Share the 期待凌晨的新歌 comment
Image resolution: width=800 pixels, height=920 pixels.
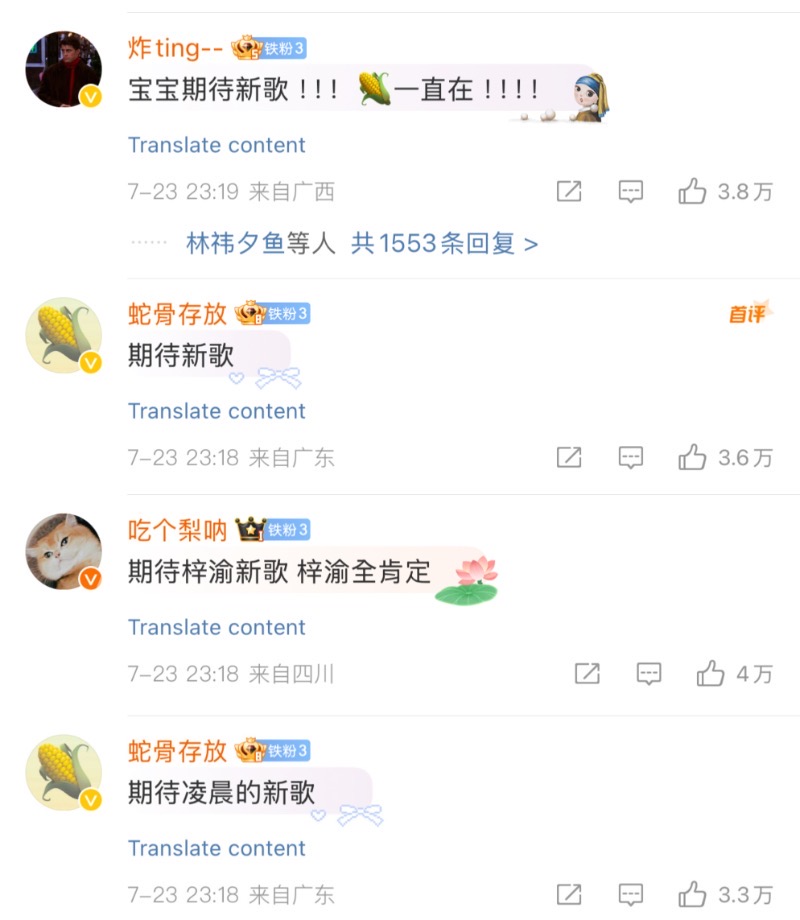[x=569, y=894]
